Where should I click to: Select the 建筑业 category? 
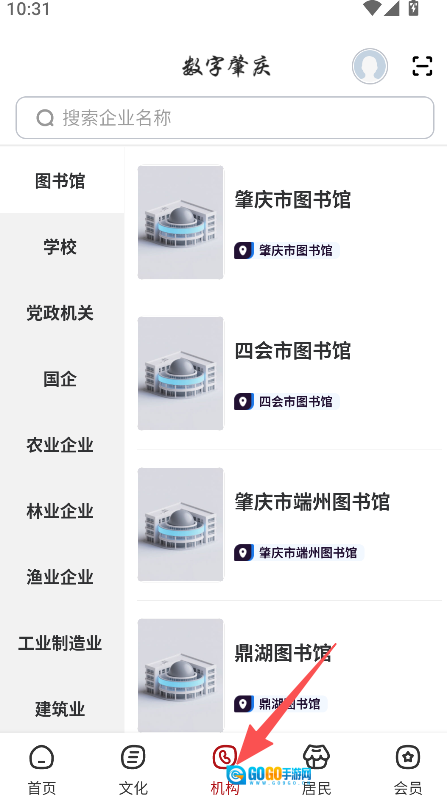60,709
